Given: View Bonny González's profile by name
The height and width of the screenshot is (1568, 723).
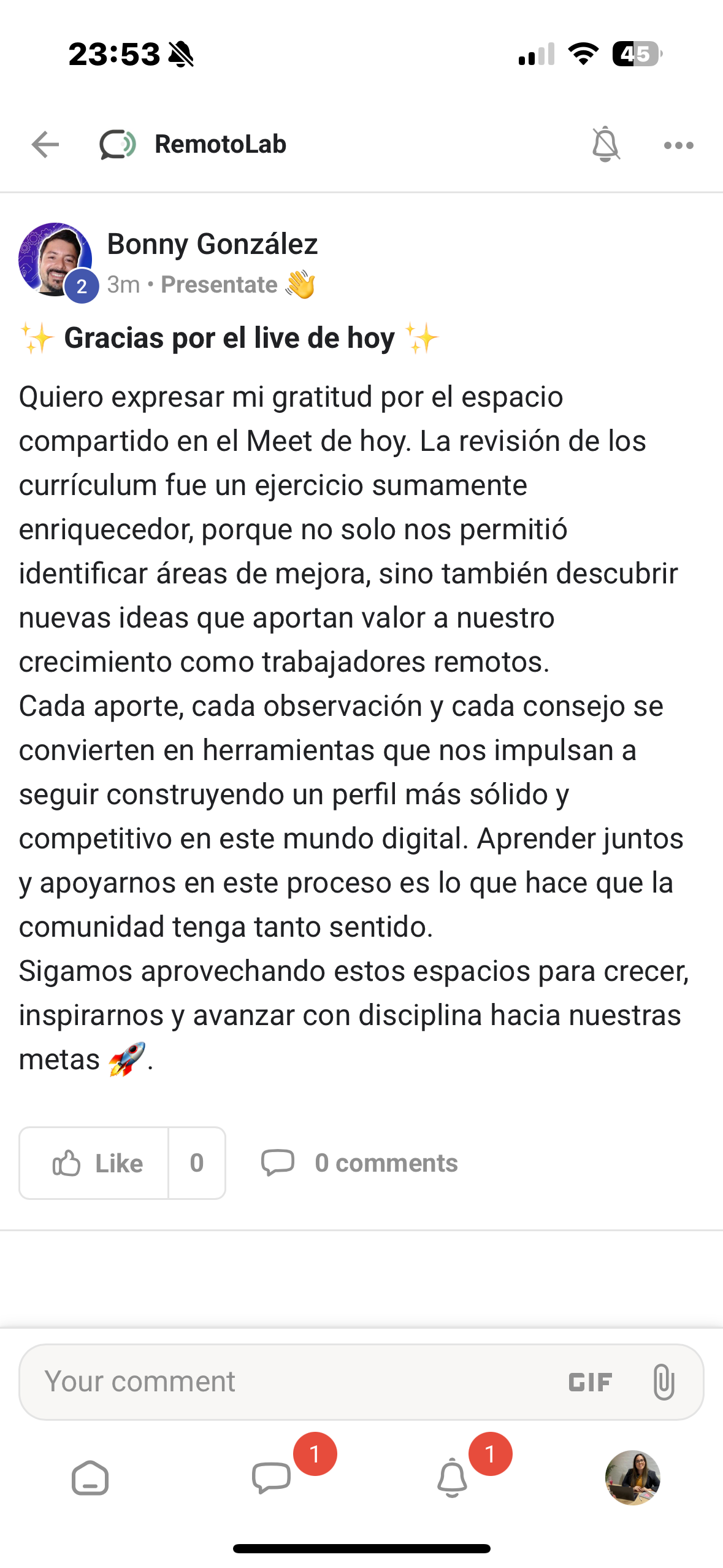Looking at the screenshot, I should [x=212, y=244].
